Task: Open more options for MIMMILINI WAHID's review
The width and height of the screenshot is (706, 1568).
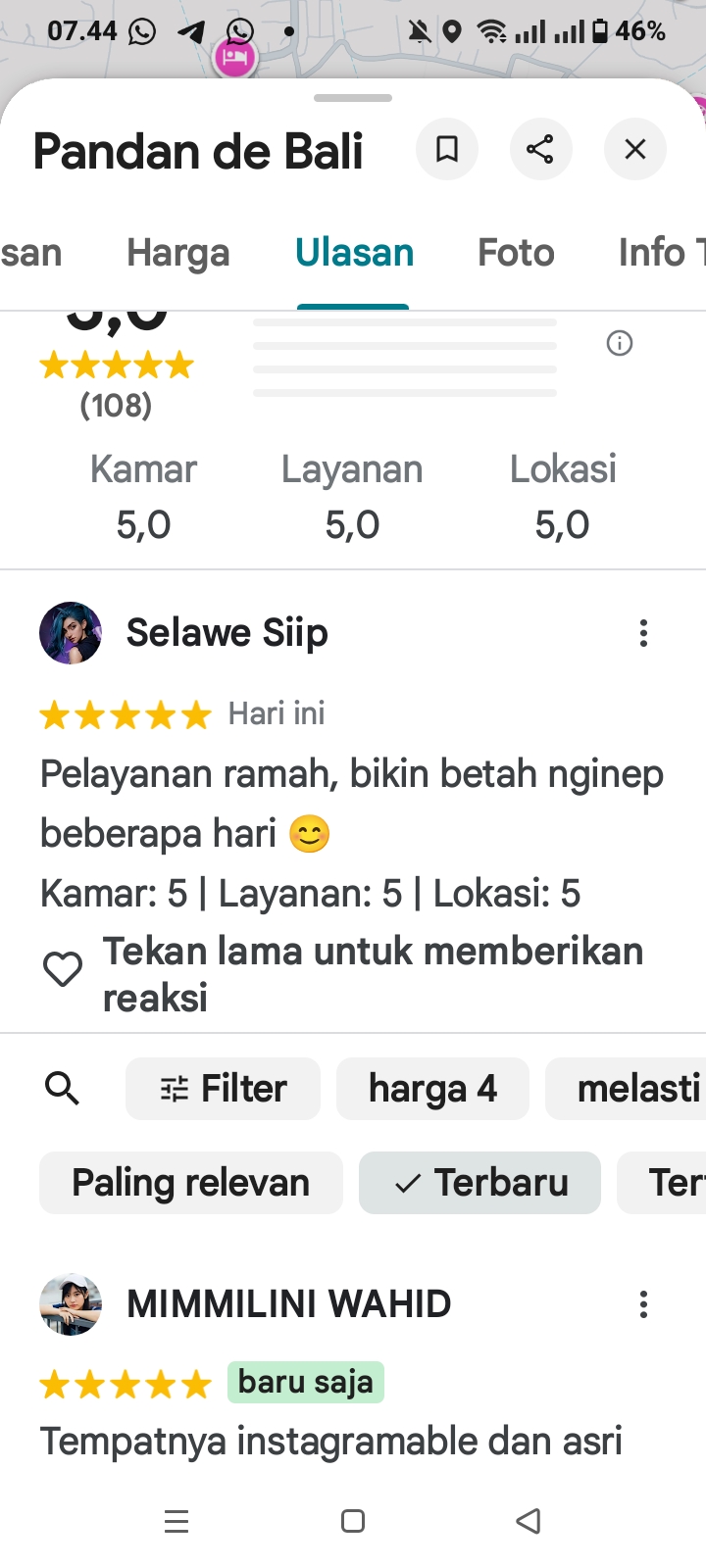Action: [643, 1304]
